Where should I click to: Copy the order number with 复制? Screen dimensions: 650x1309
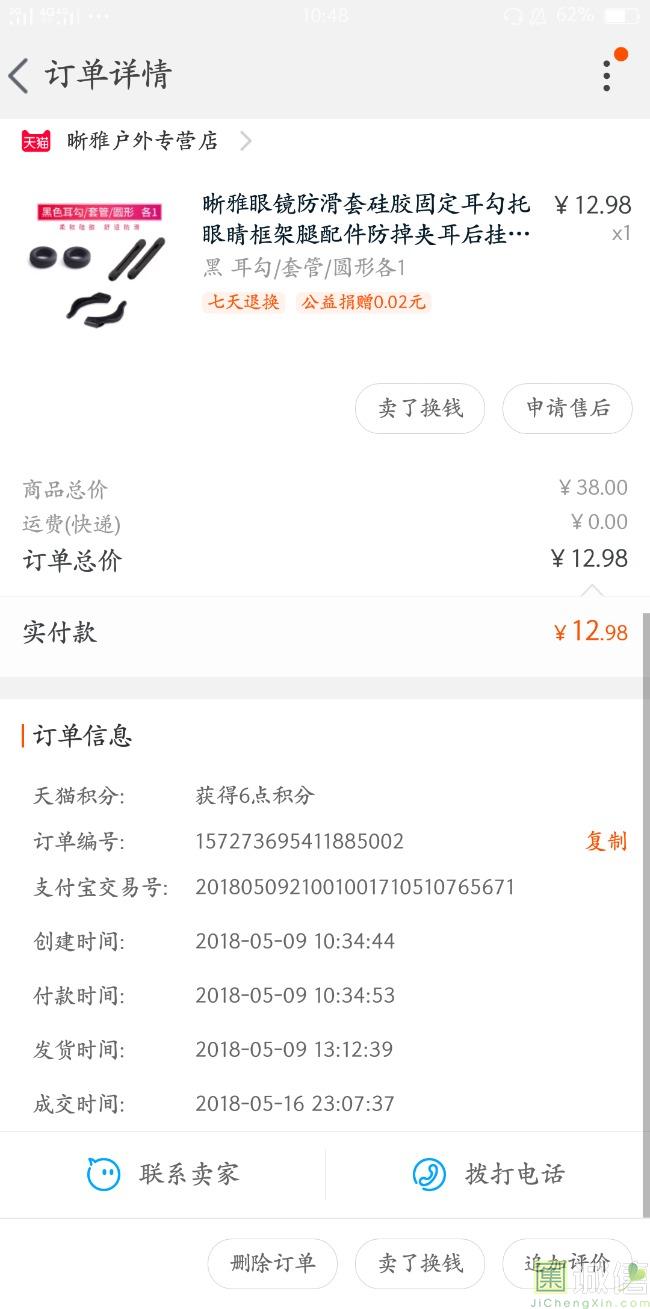coord(606,841)
